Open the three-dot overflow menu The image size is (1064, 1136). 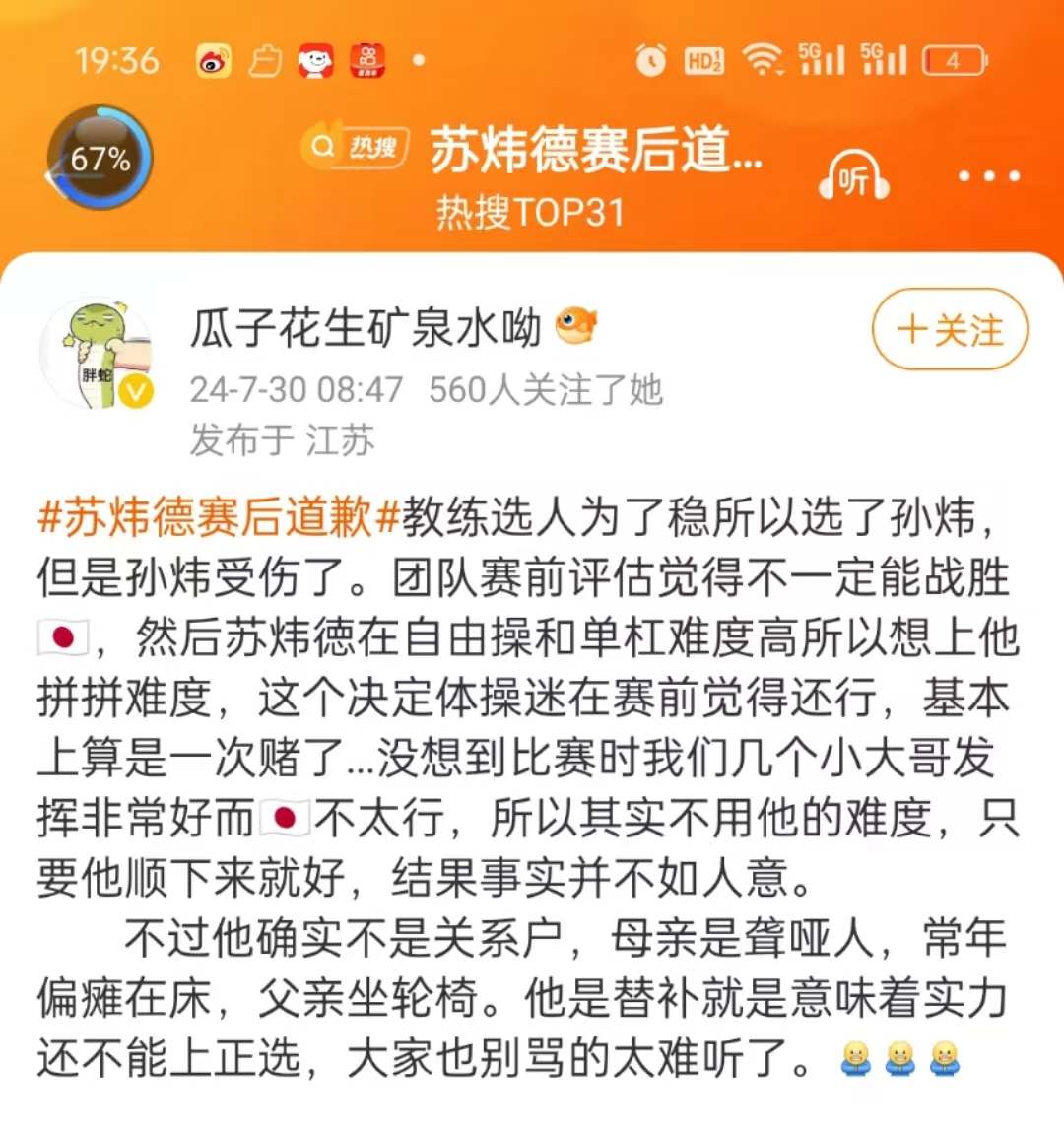[x=988, y=176]
